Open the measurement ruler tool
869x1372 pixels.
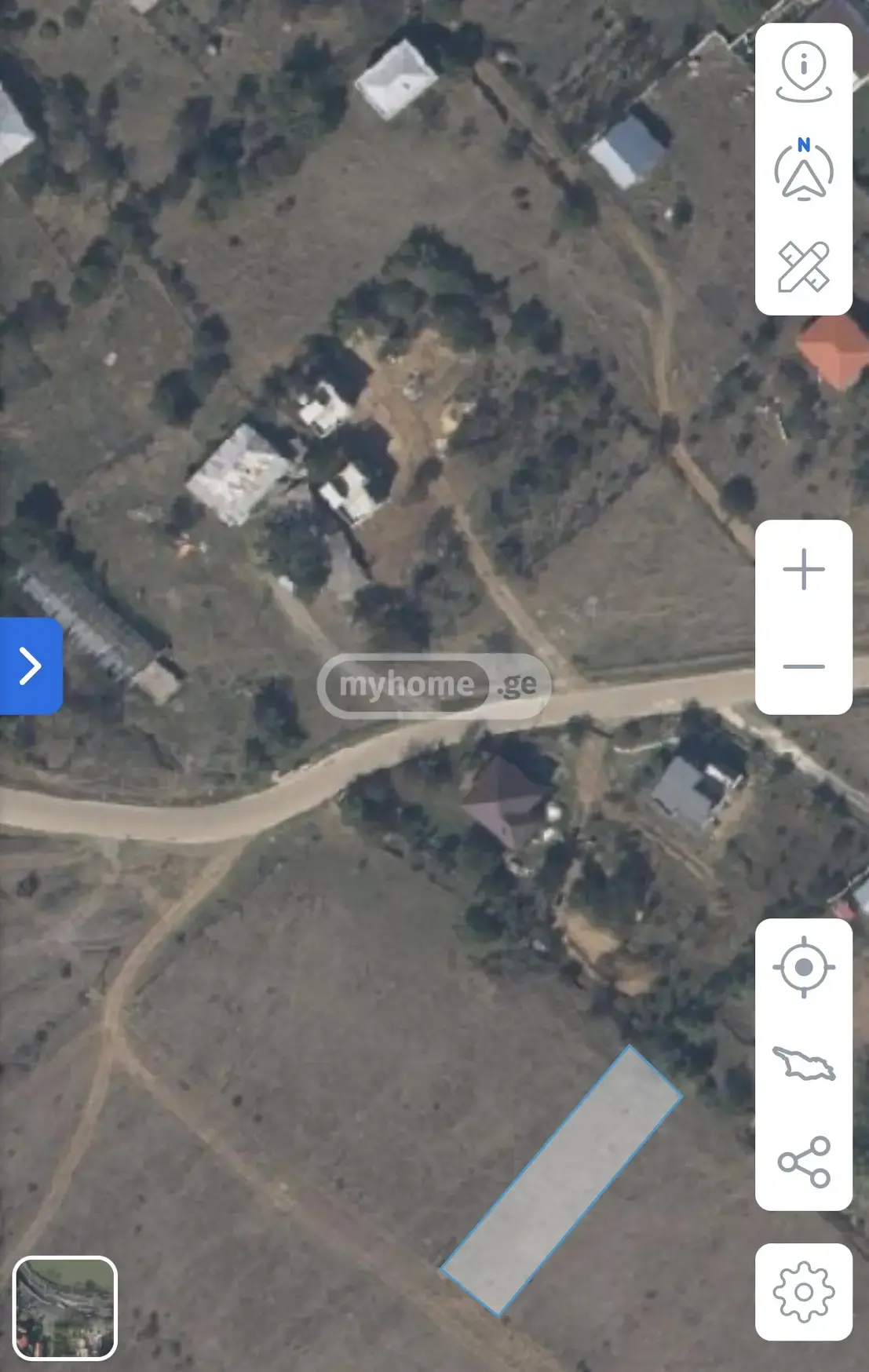tap(803, 267)
